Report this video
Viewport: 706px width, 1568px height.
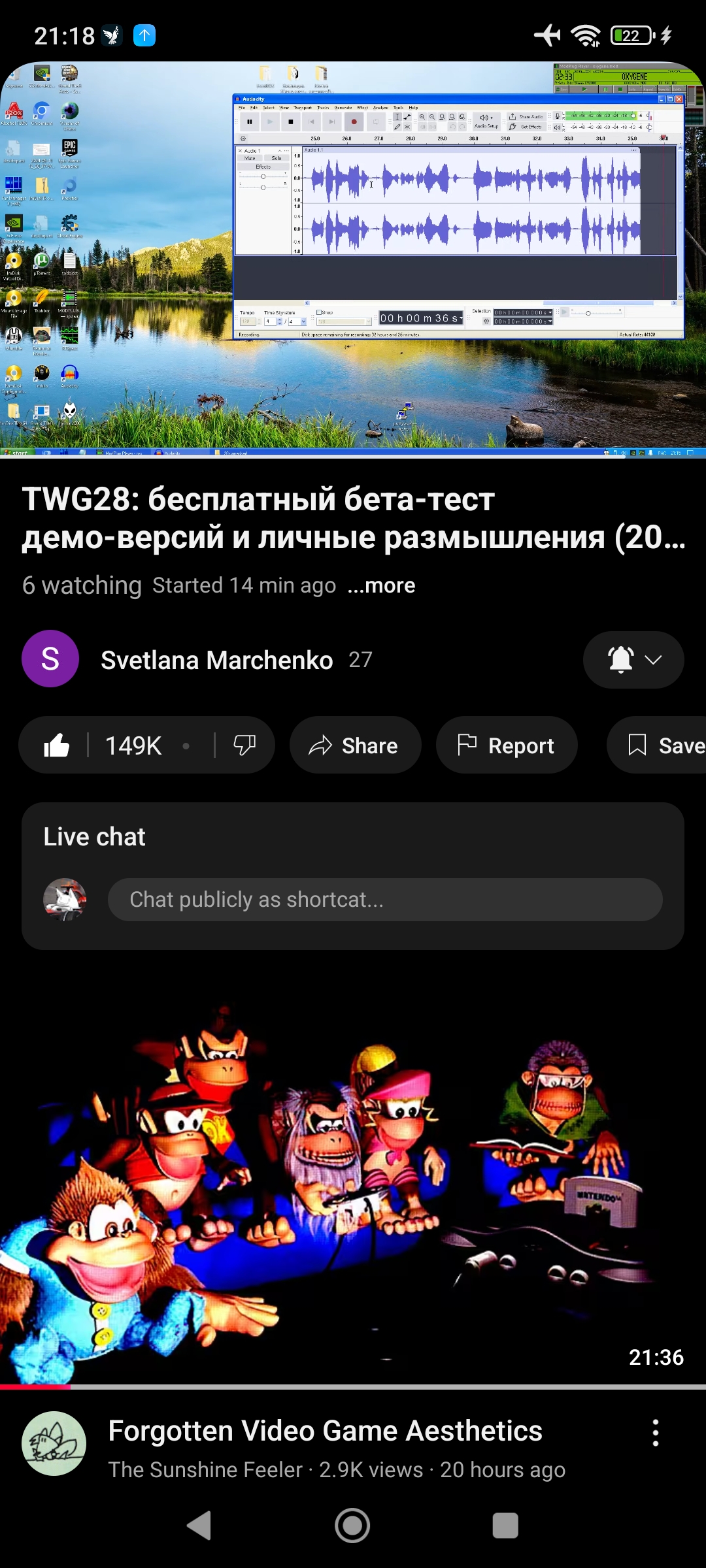point(507,745)
